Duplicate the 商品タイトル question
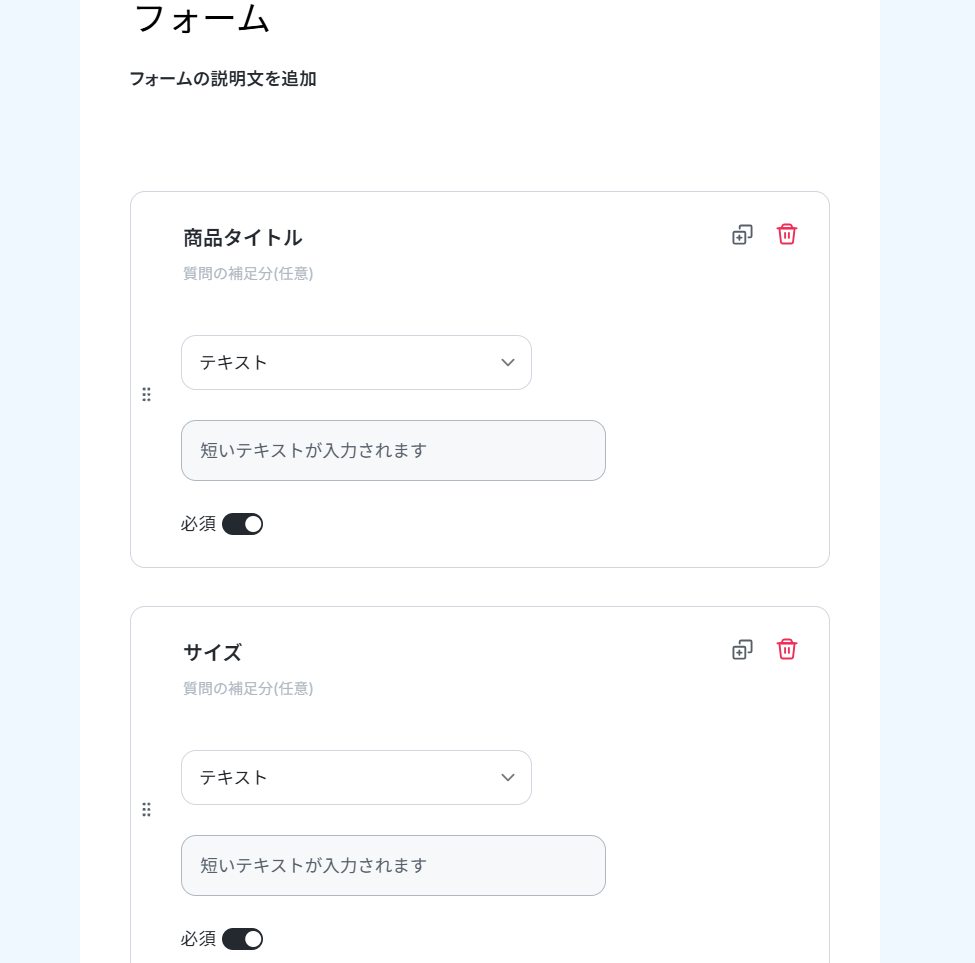The width and height of the screenshot is (975, 963). point(742,235)
